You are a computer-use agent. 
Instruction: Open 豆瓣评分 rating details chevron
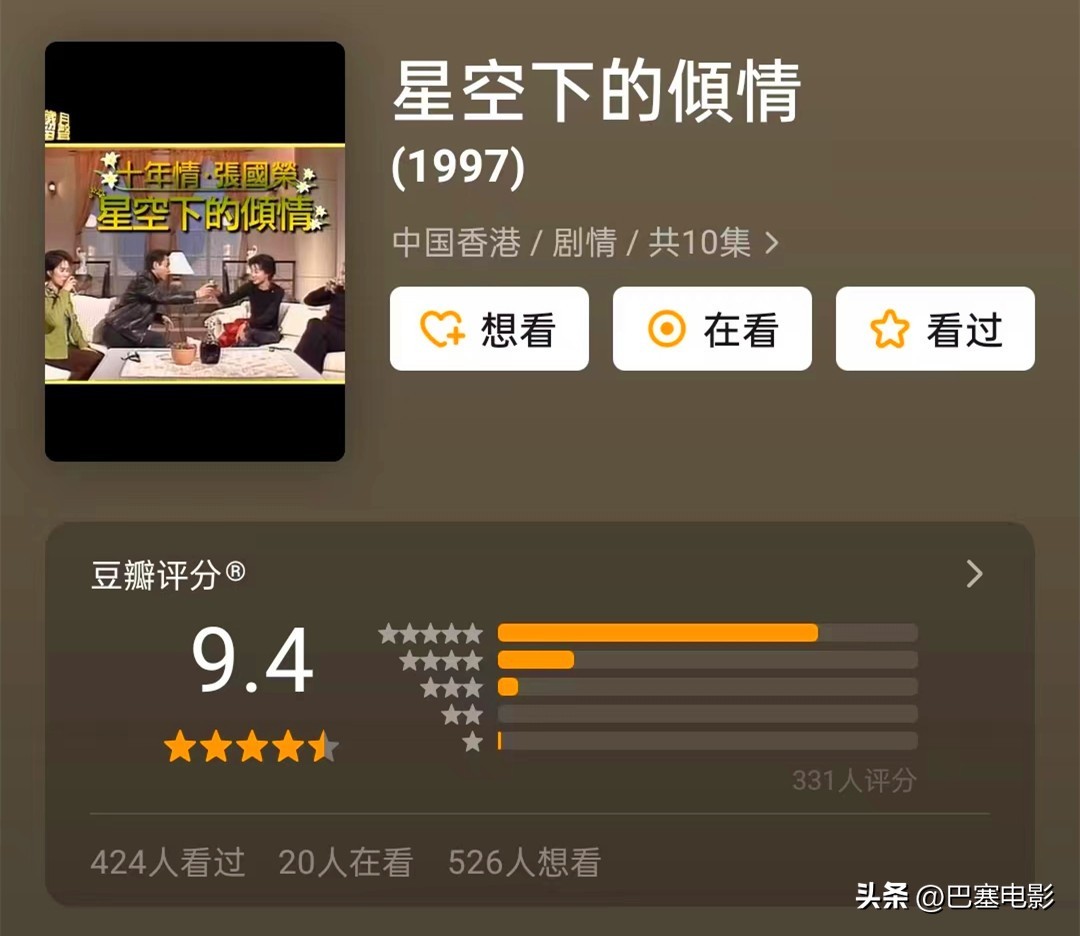pos(974,574)
